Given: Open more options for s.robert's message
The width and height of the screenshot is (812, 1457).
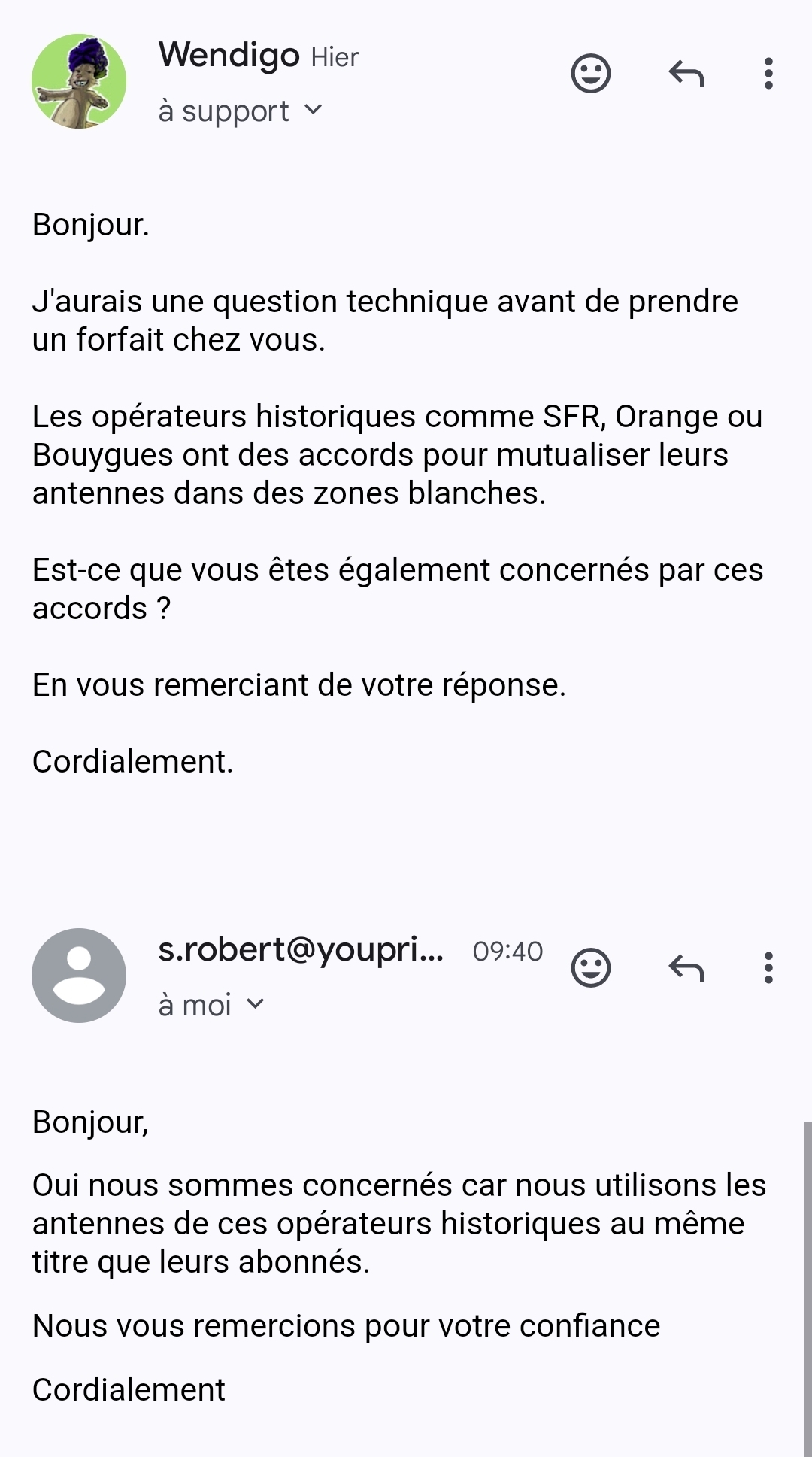Looking at the screenshot, I should point(768,967).
